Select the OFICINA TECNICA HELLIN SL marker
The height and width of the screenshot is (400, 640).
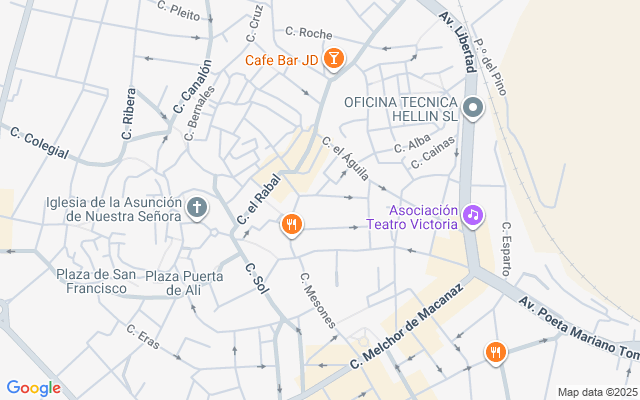pos(473,109)
